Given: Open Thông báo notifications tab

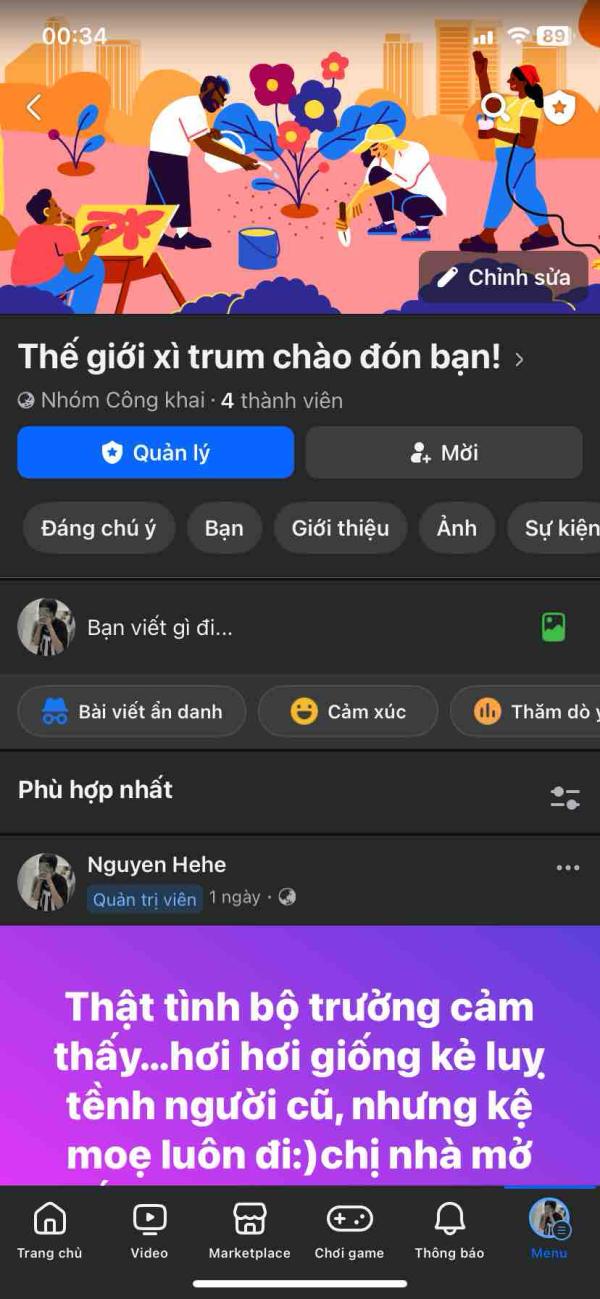Looking at the screenshot, I should pos(449,1230).
